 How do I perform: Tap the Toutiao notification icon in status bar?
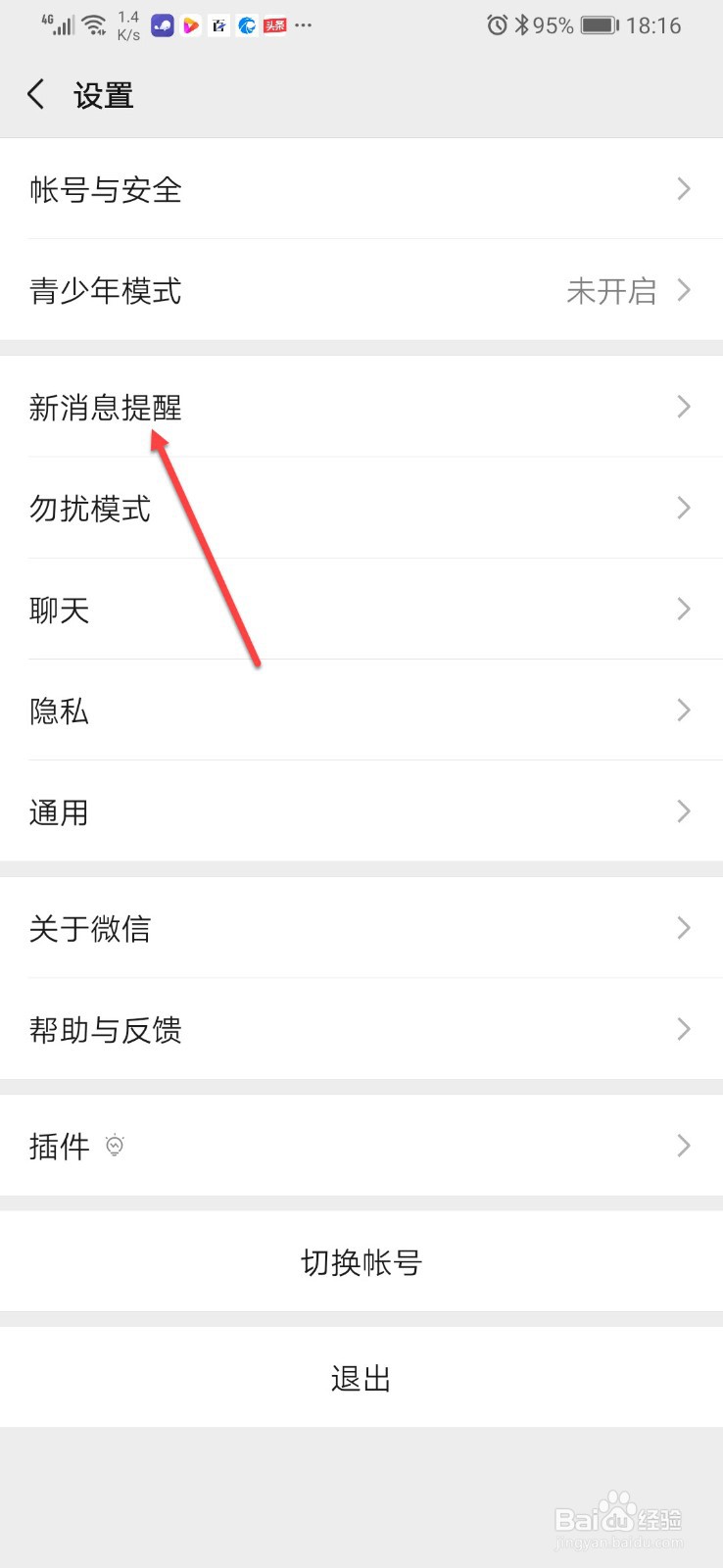[274, 25]
